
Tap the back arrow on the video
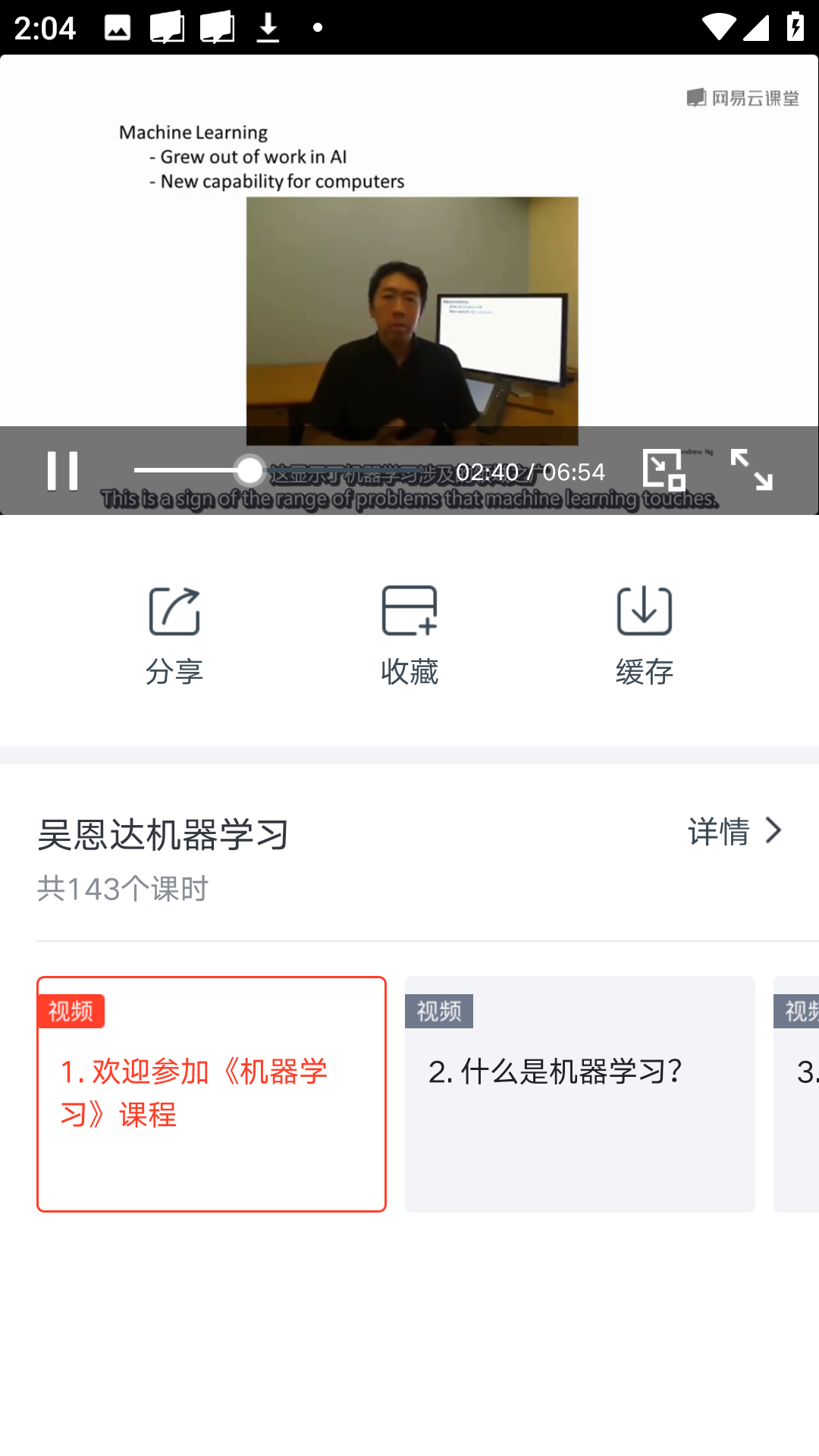(49, 114)
